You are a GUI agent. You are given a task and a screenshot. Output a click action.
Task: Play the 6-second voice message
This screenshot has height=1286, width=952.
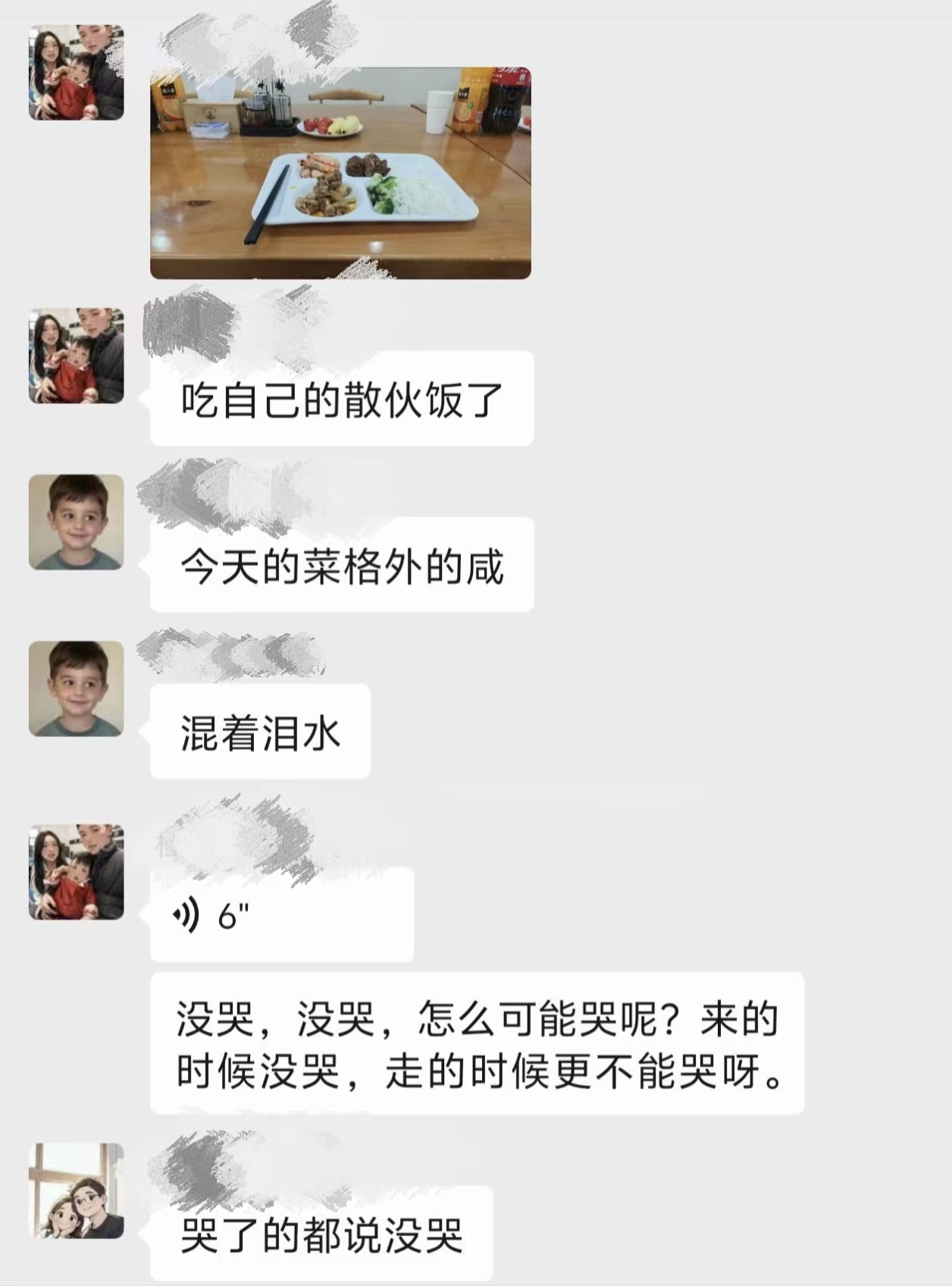pos(281,915)
